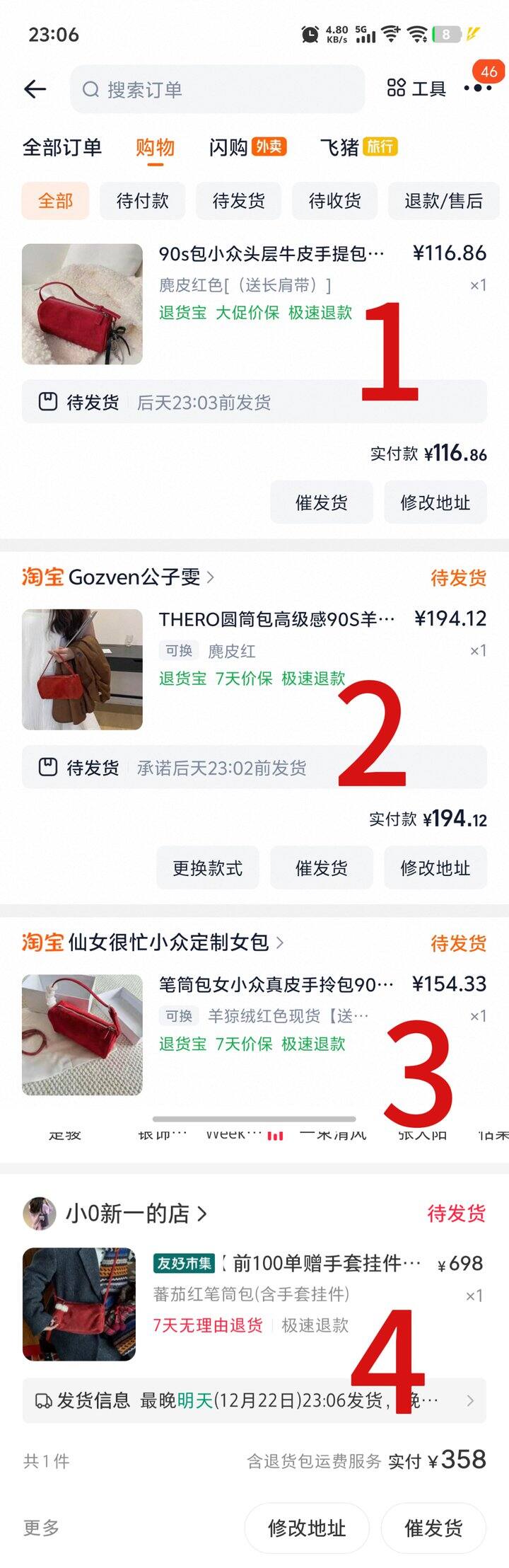The width and height of the screenshot is (509, 1568).
Task: Open the 仙女很忙小众定制女包 shop
Action: 168,942
